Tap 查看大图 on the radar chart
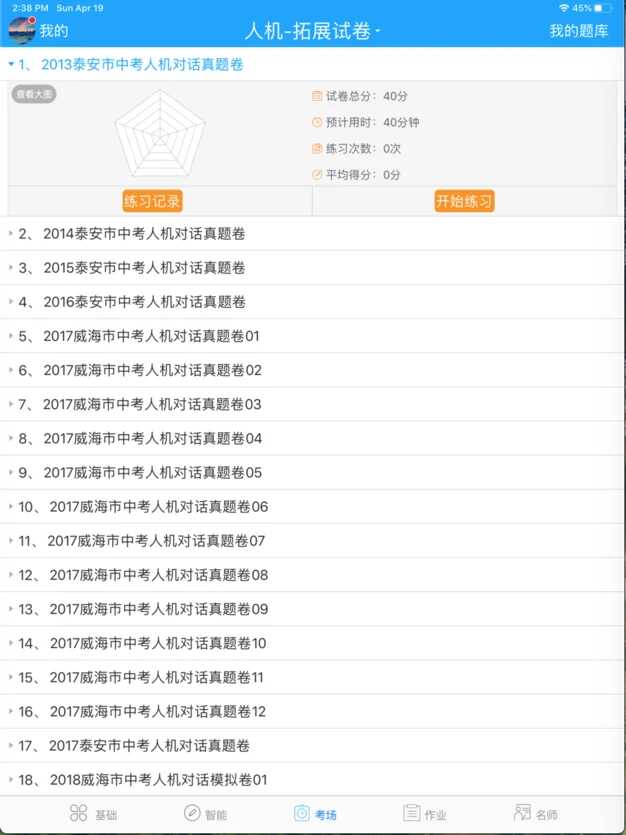This screenshot has width=626, height=835. point(34,95)
